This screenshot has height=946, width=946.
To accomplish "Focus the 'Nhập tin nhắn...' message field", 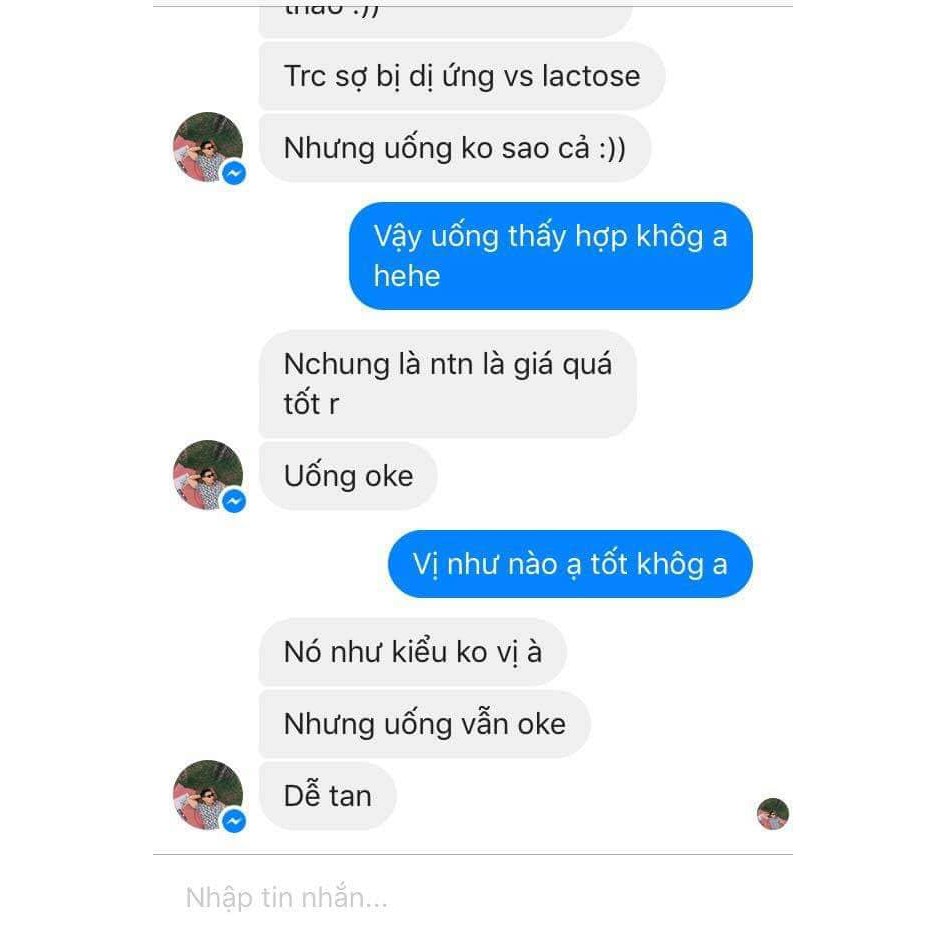I will 470,897.
